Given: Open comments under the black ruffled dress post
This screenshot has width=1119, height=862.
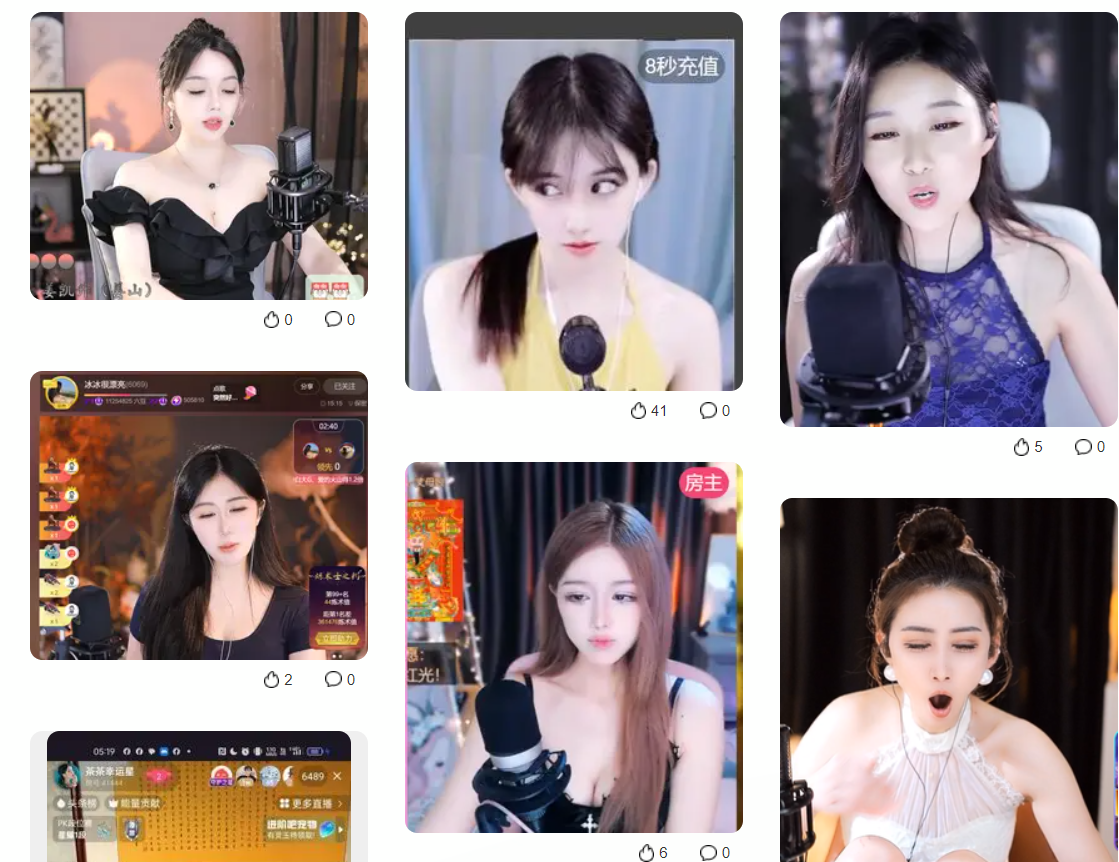Looking at the screenshot, I should pos(333,320).
